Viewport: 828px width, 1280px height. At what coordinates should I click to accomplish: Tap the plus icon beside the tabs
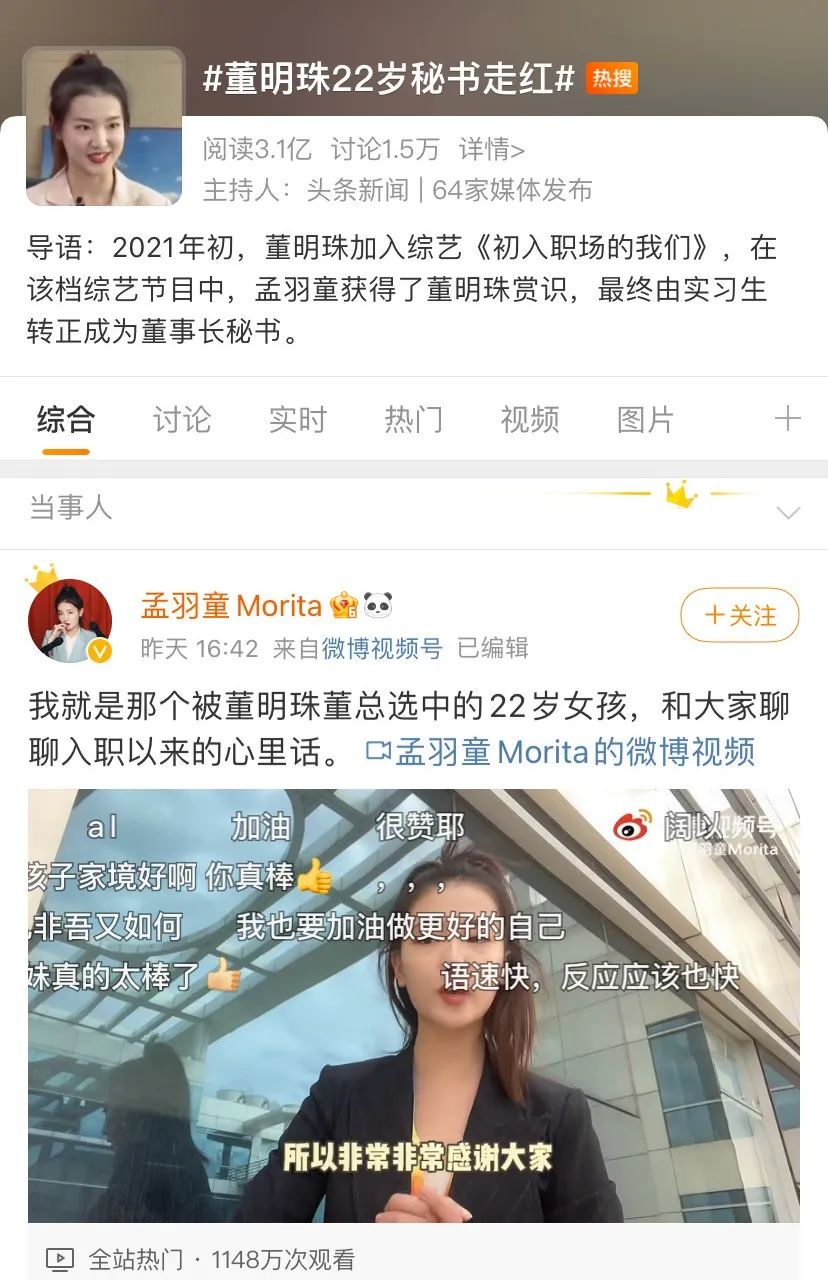[788, 418]
